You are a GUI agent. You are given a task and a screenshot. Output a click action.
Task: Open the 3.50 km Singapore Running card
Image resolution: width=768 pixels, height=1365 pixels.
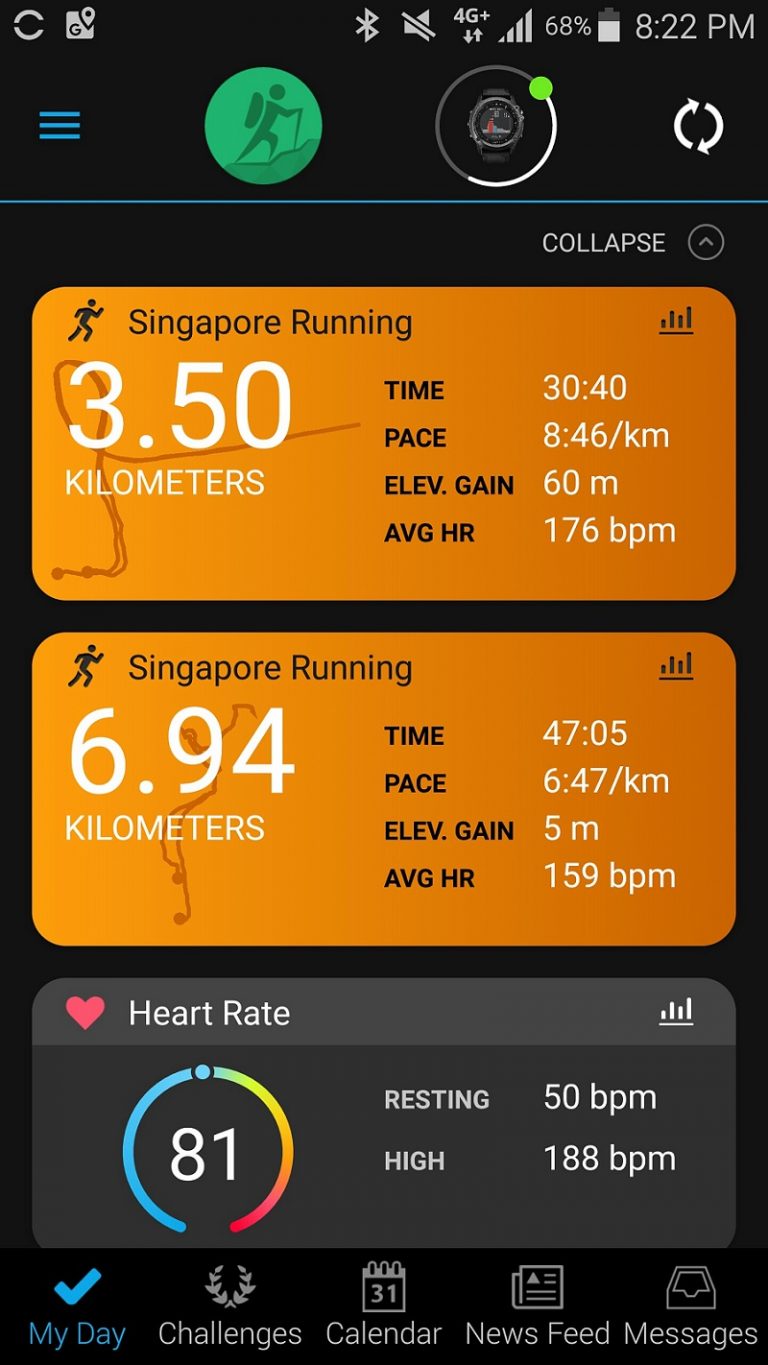tap(384, 443)
